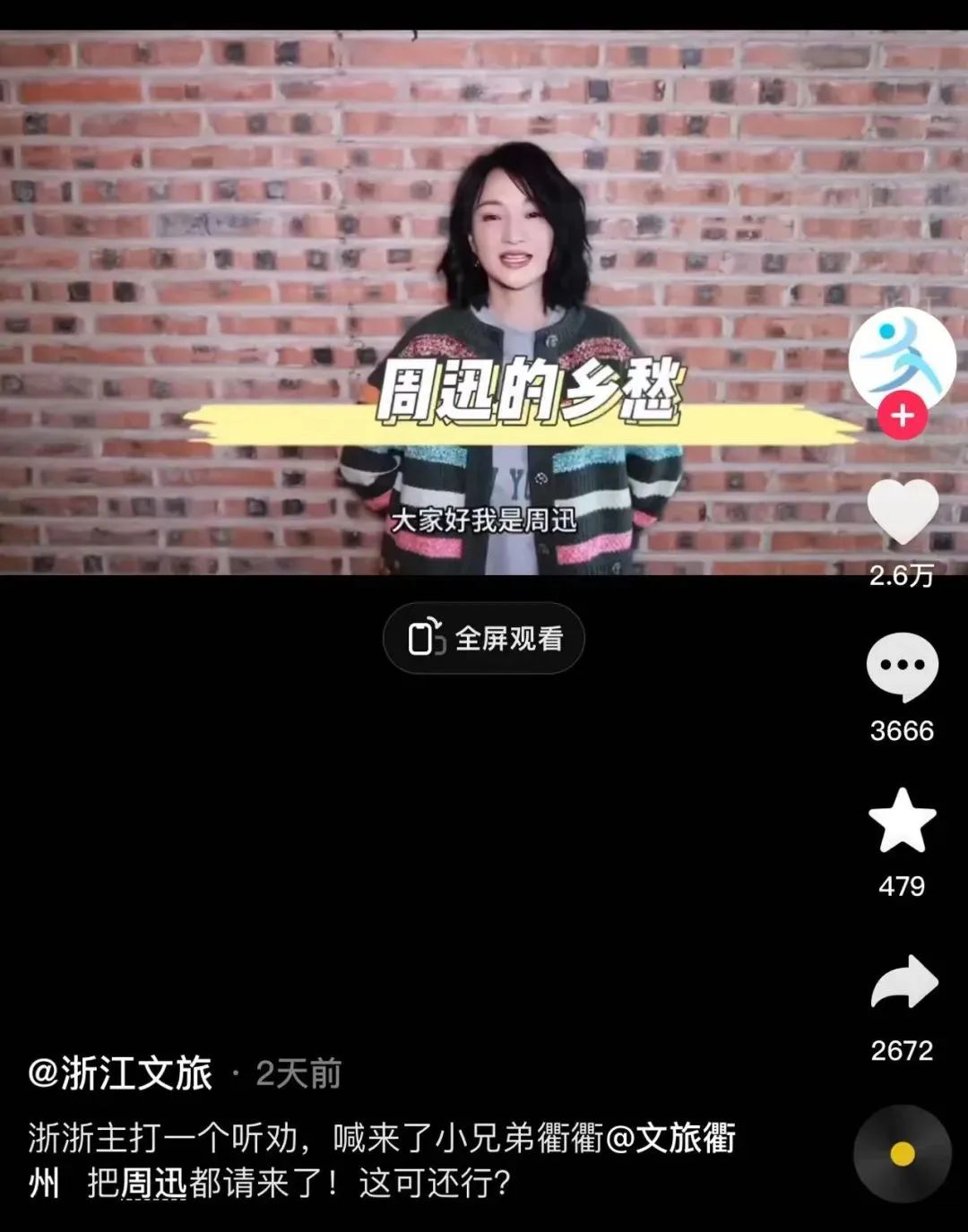Image resolution: width=968 pixels, height=1232 pixels.
Task: Open the 浙江文旅 profile avatar
Action: (902, 357)
